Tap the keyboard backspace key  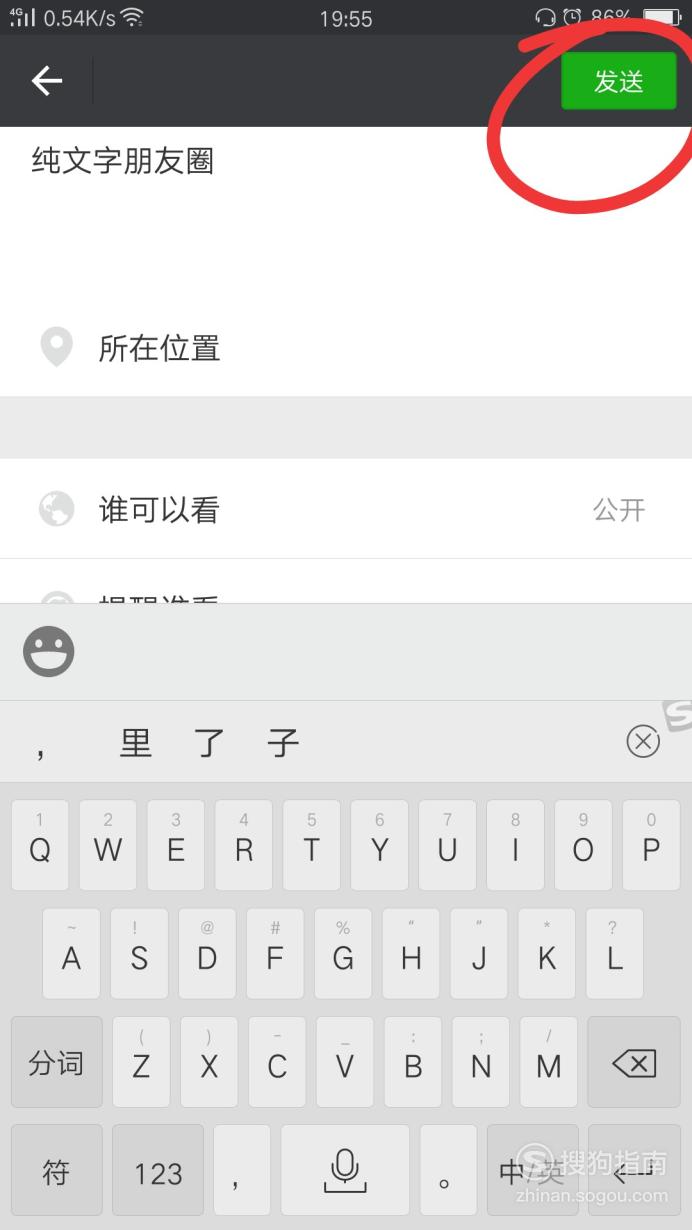tap(634, 1062)
